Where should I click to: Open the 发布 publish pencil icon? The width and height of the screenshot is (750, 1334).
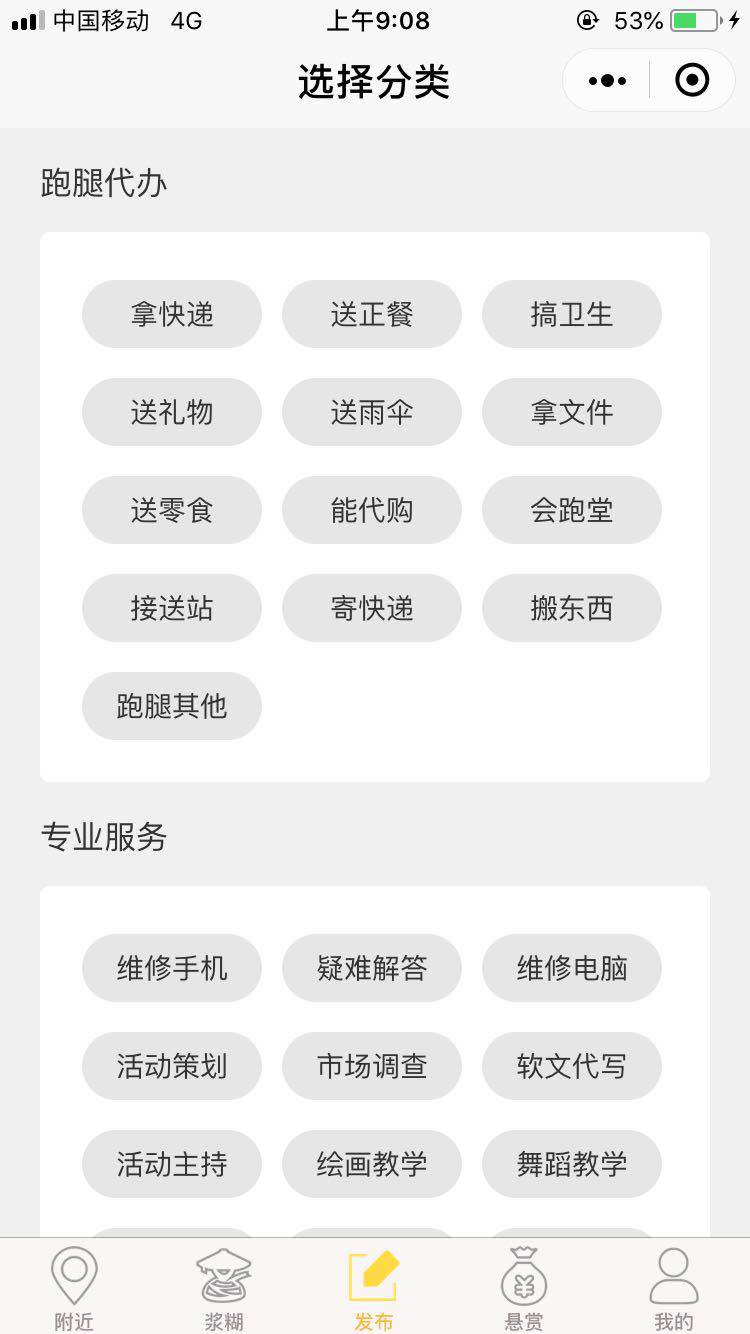tap(373, 1275)
